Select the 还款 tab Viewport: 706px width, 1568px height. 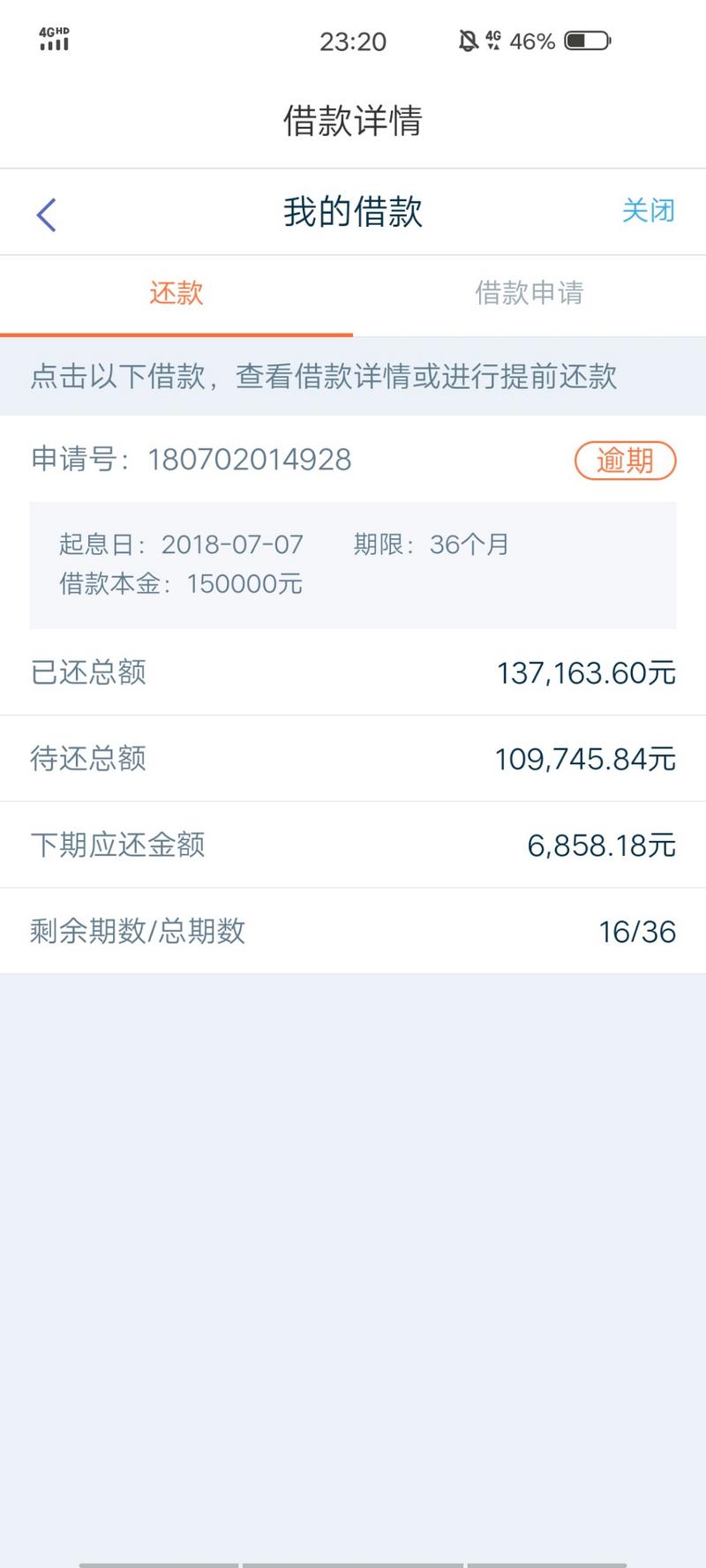click(x=176, y=293)
